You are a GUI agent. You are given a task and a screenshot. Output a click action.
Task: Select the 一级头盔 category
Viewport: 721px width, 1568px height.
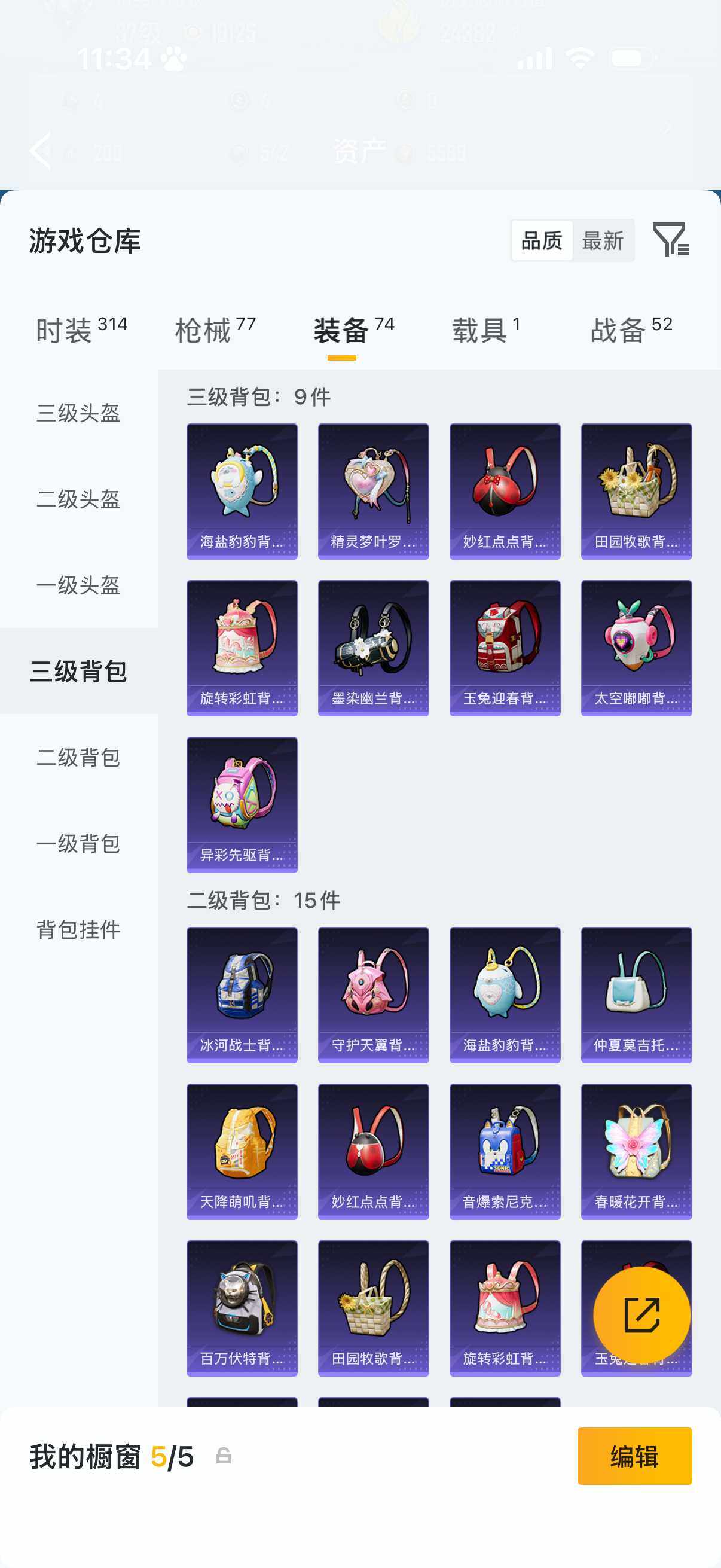point(78,585)
